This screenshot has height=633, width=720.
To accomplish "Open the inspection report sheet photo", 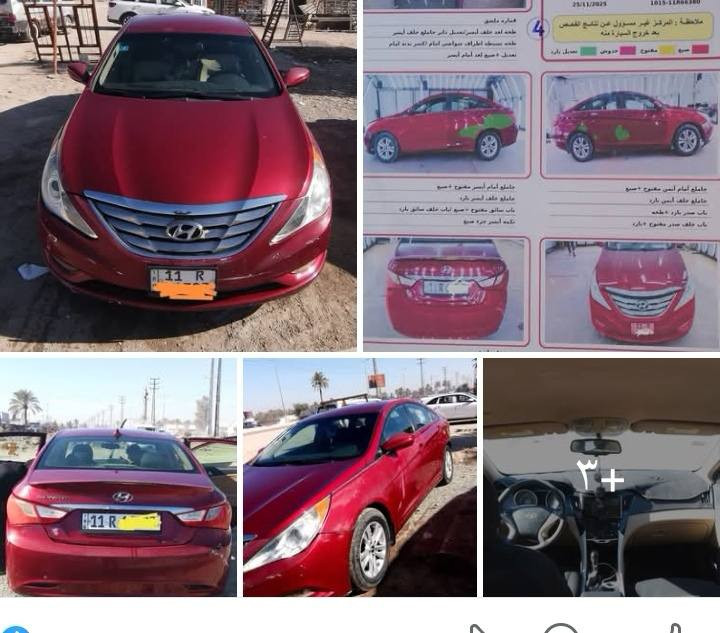I will click(x=540, y=175).
